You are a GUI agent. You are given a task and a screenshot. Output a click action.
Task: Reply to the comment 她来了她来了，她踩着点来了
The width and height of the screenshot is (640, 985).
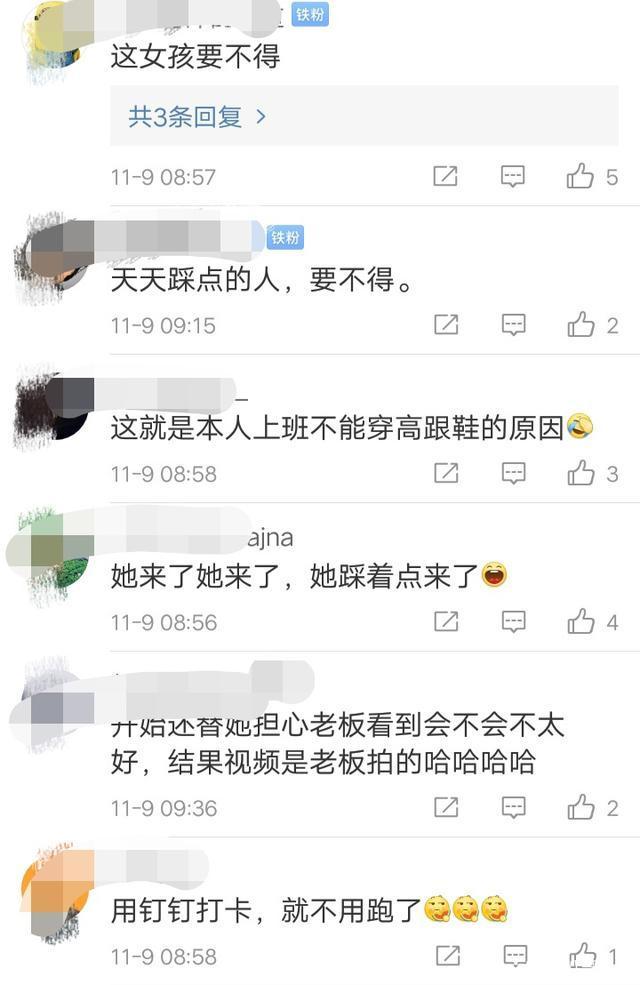[x=513, y=622]
